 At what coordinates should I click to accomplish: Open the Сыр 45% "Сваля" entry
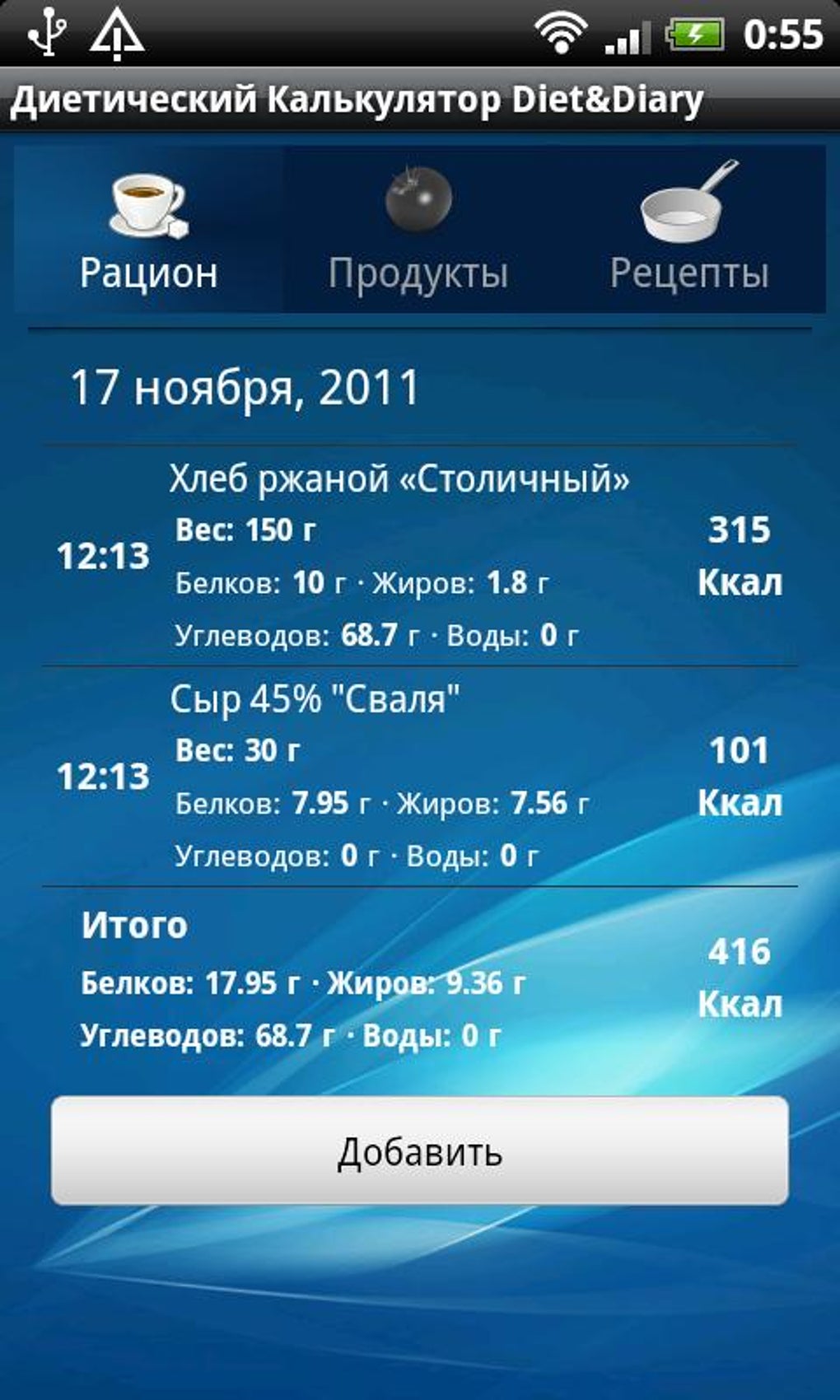418,777
